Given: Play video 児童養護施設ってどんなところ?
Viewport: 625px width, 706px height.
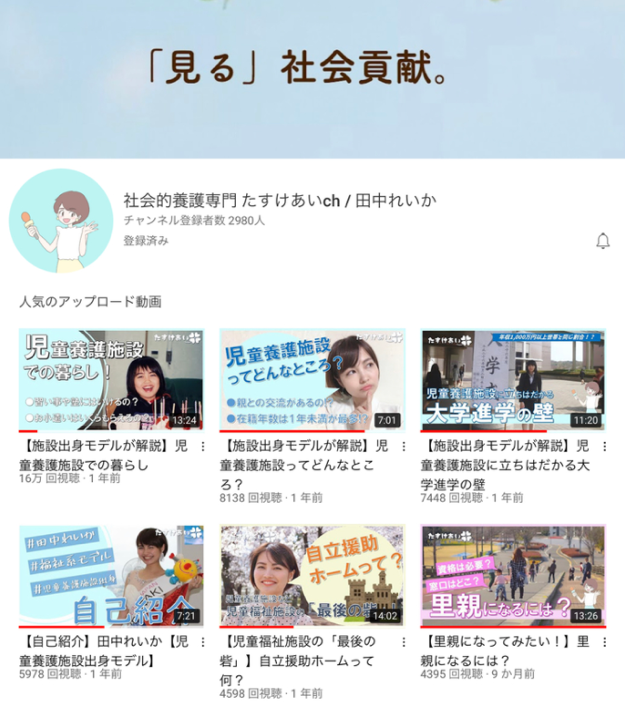Looking at the screenshot, I should point(312,380).
